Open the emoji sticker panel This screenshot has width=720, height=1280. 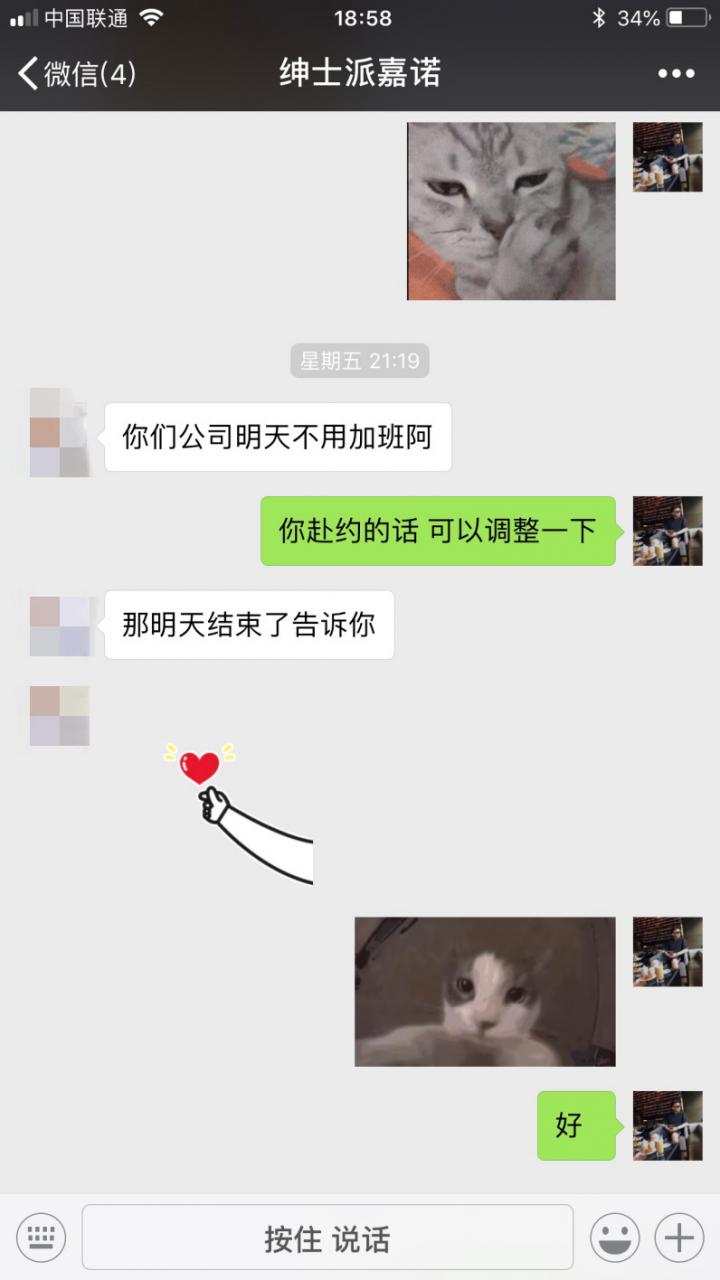[x=614, y=1238]
